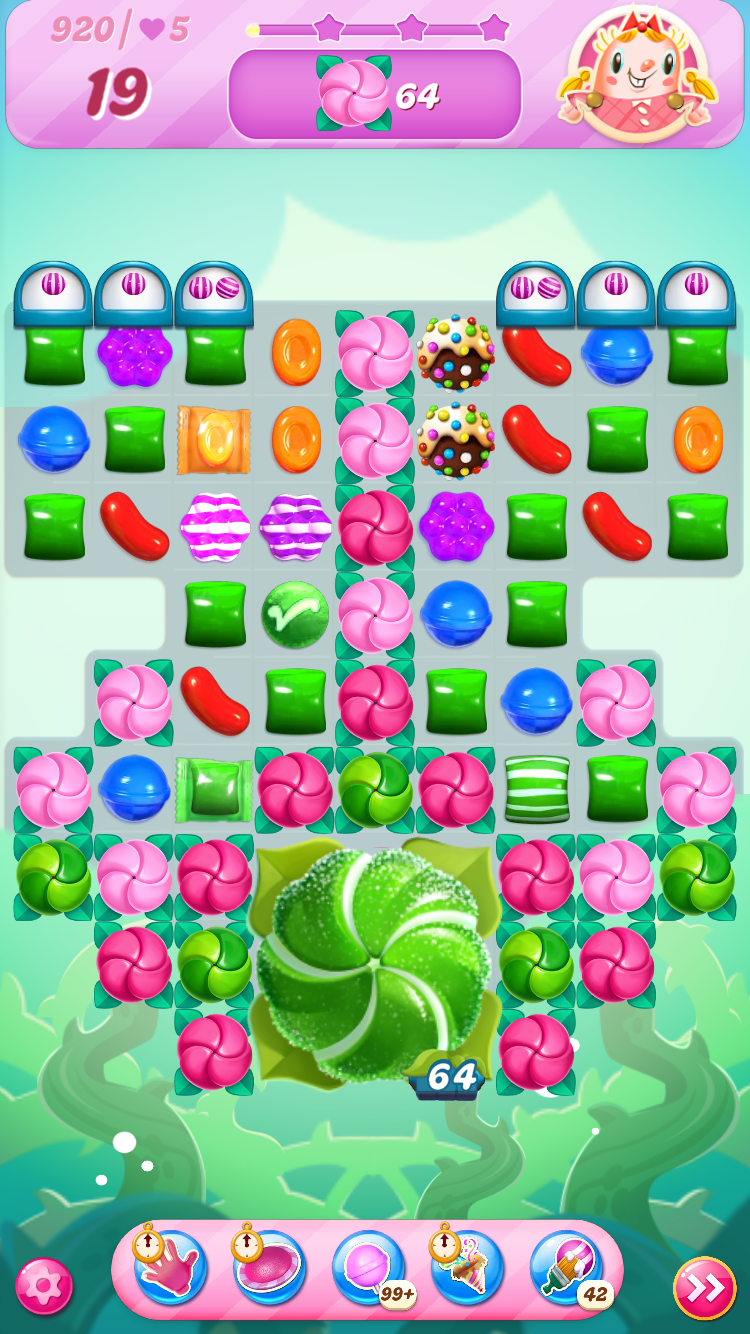The width and height of the screenshot is (750, 1334).
Task: Activate the free switch hand booster
Action: 170,1268
